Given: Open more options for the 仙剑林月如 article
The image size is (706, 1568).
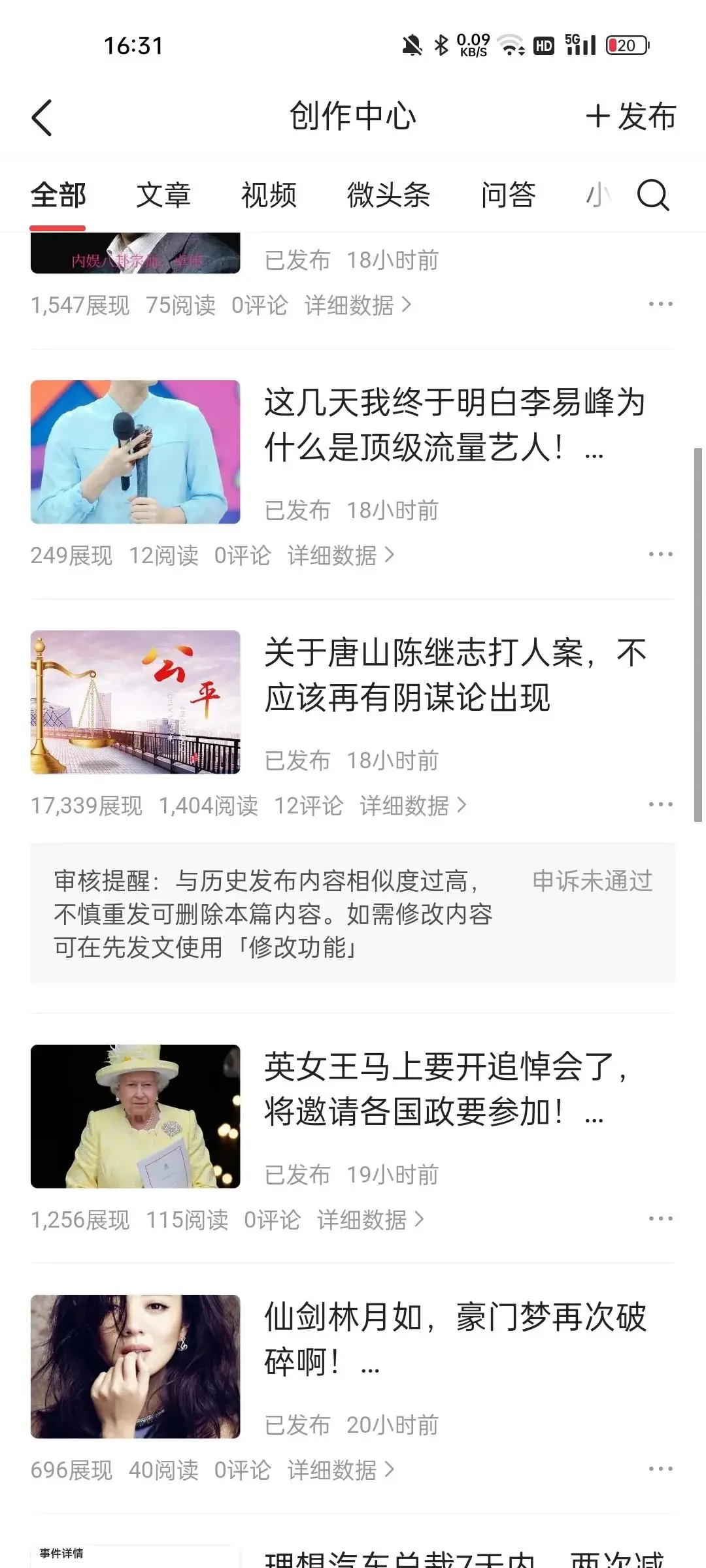Looking at the screenshot, I should point(660,1469).
